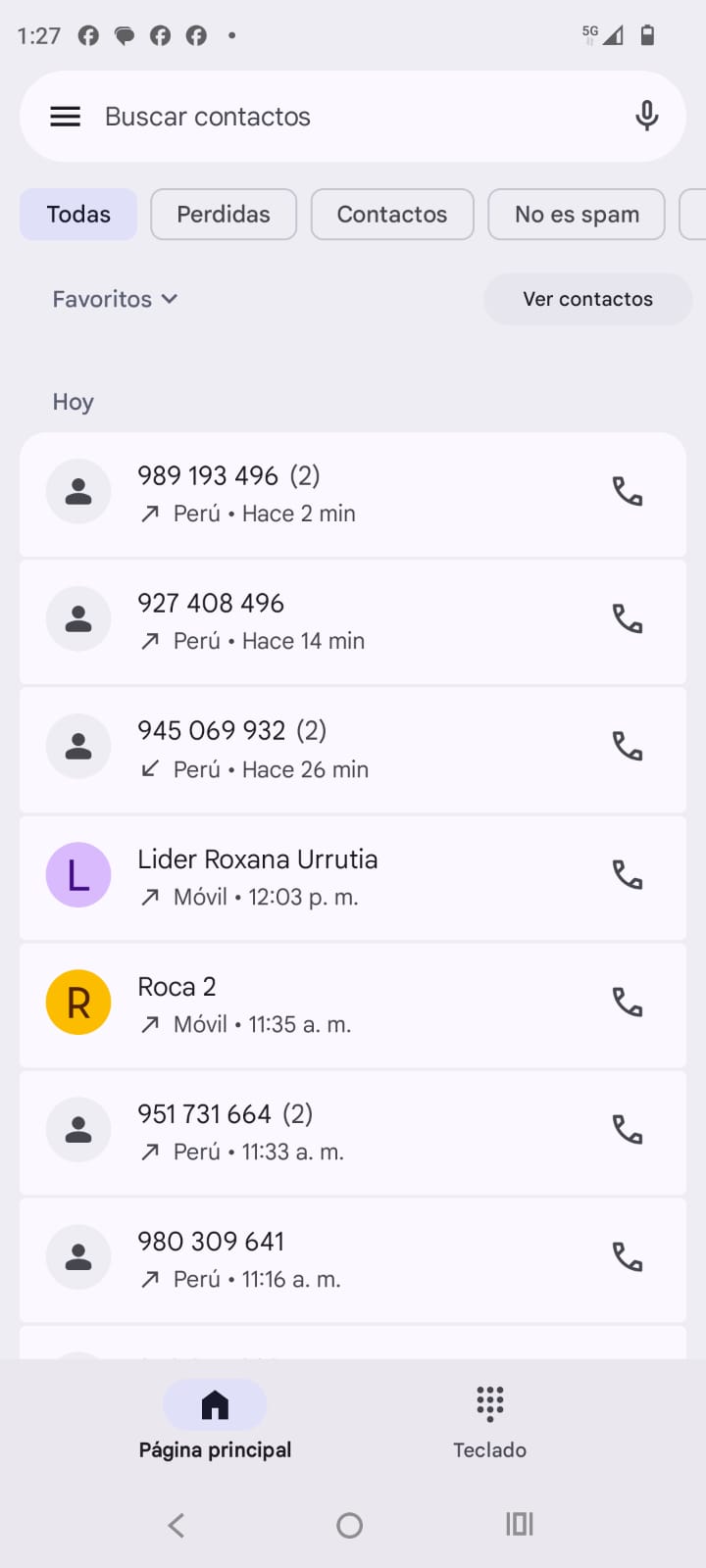
Task: Open the hamburger drawer menu
Action: (65, 117)
